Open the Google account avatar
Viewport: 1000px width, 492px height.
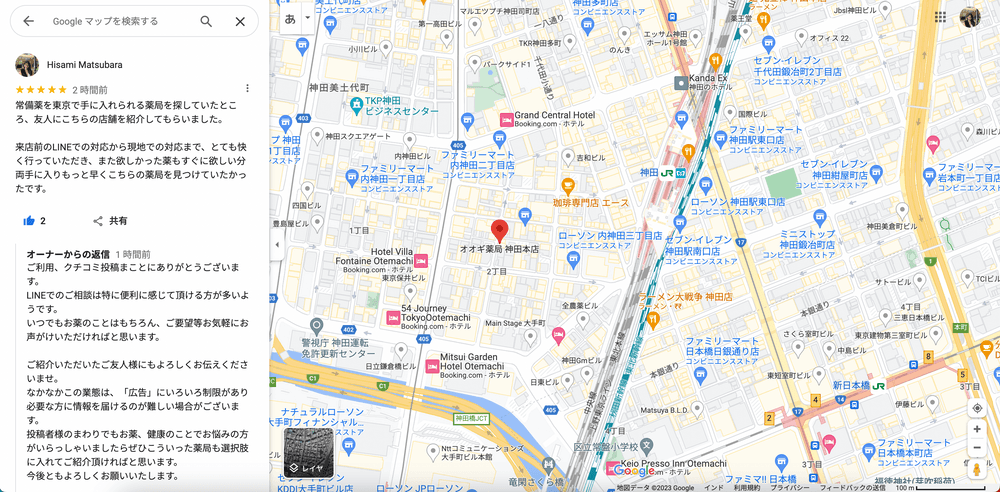(970, 17)
